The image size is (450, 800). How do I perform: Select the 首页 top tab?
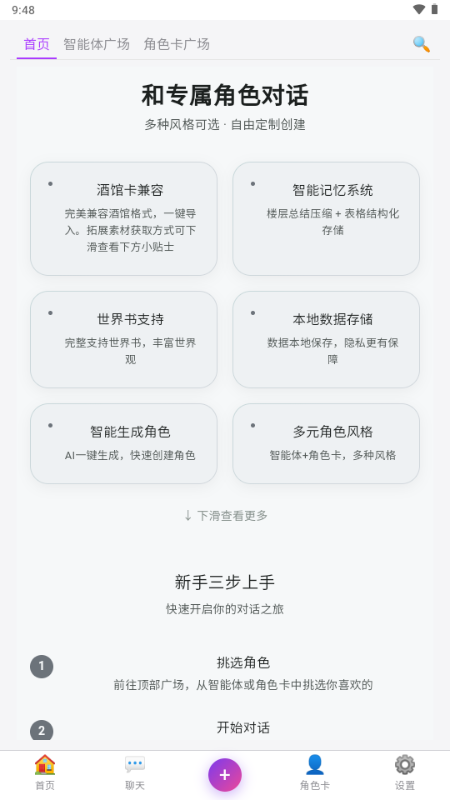(x=37, y=44)
